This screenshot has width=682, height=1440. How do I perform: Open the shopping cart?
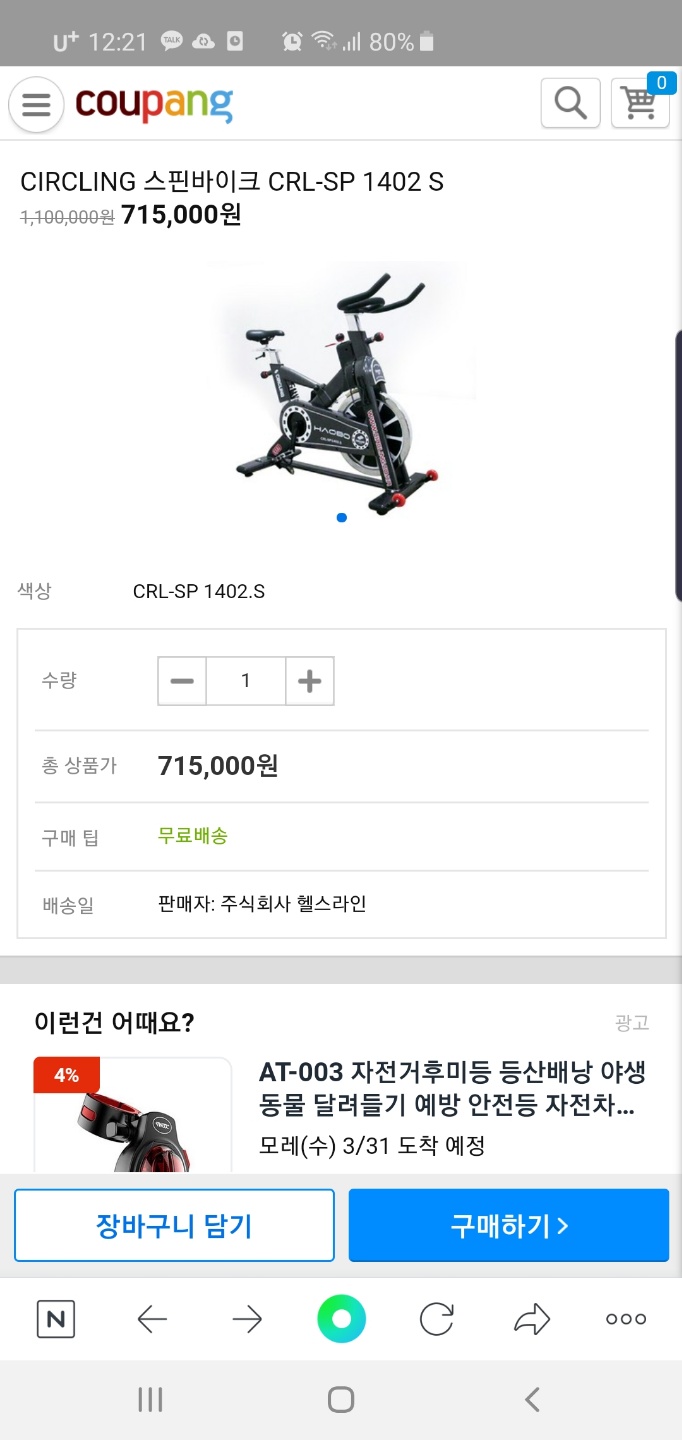(639, 103)
